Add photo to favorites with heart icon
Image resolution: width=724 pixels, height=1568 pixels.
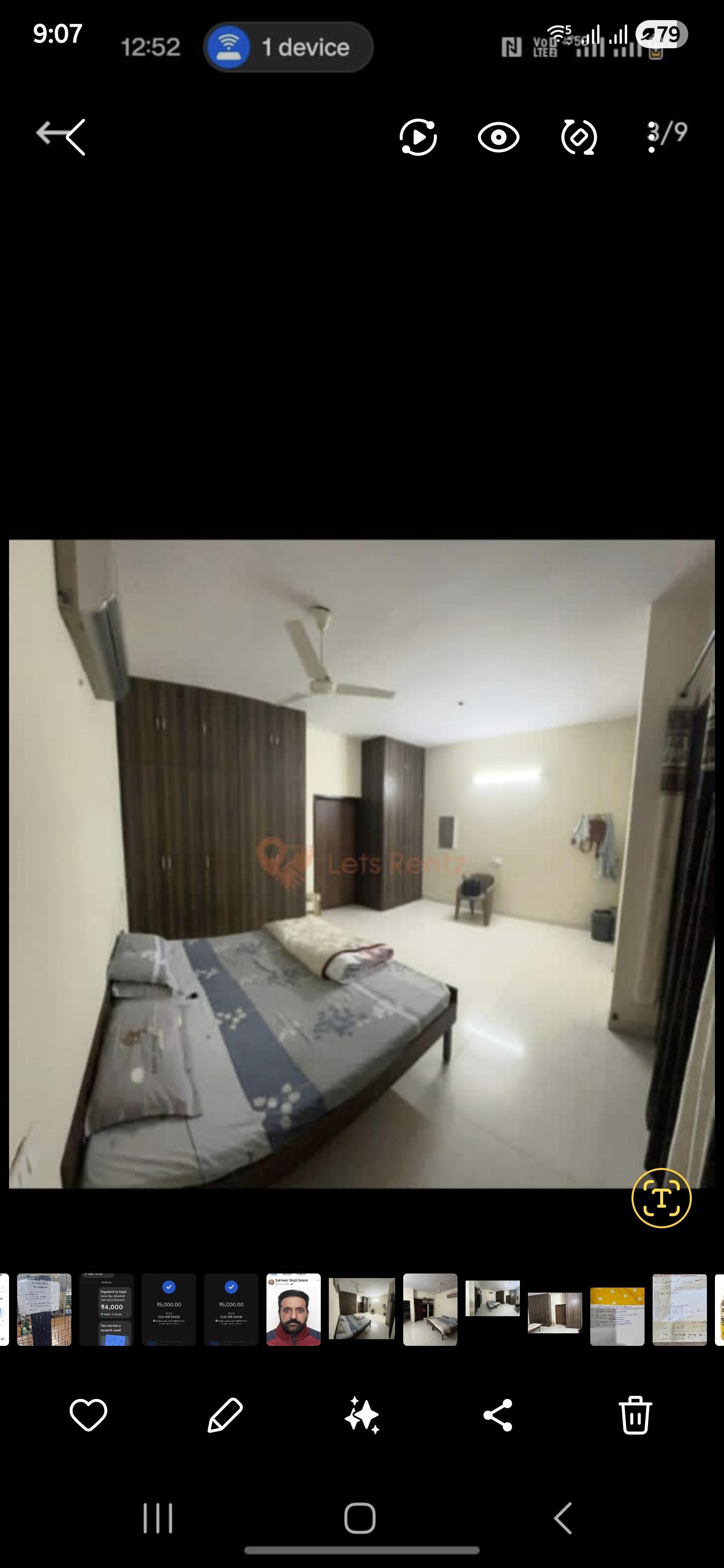[x=88, y=1415]
